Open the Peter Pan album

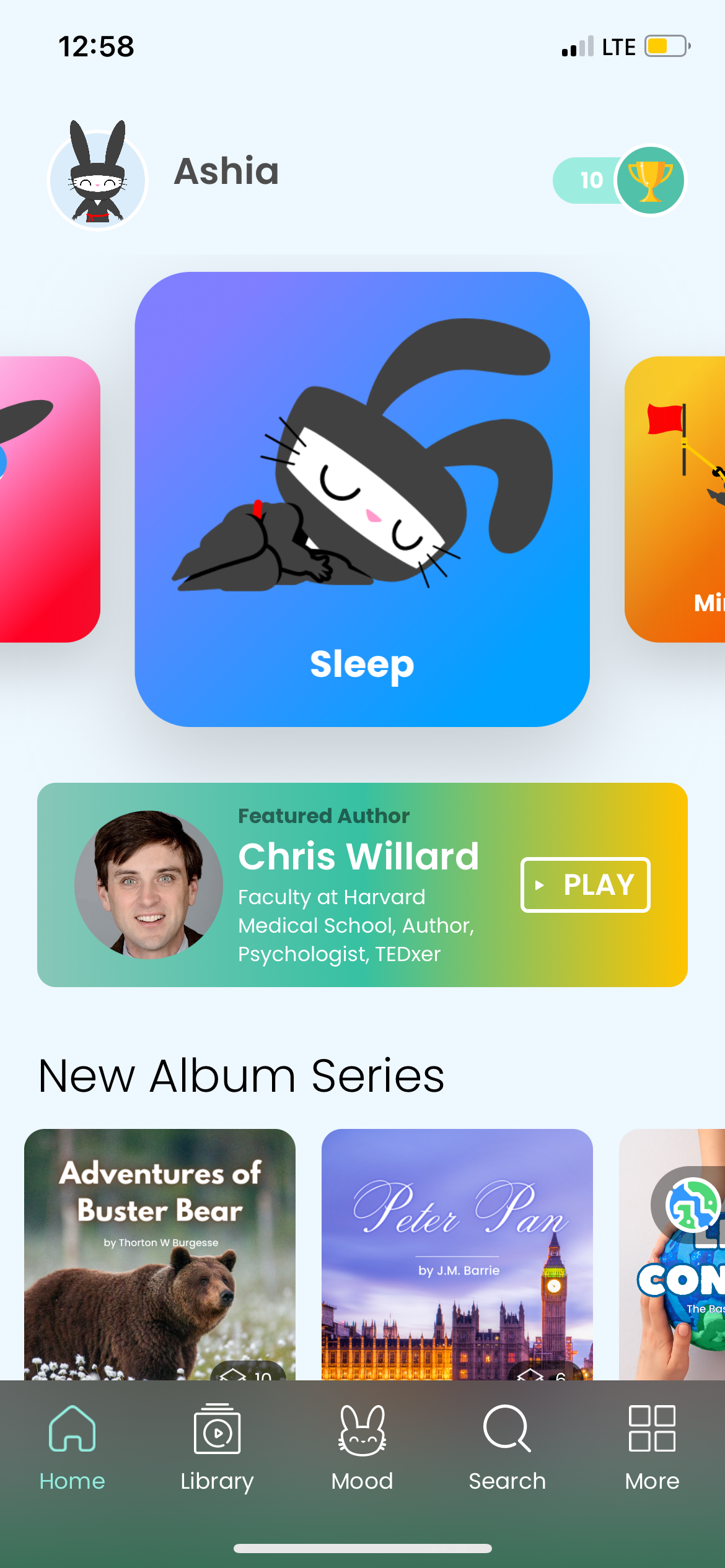pyautogui.click(x=457, y=1252)
